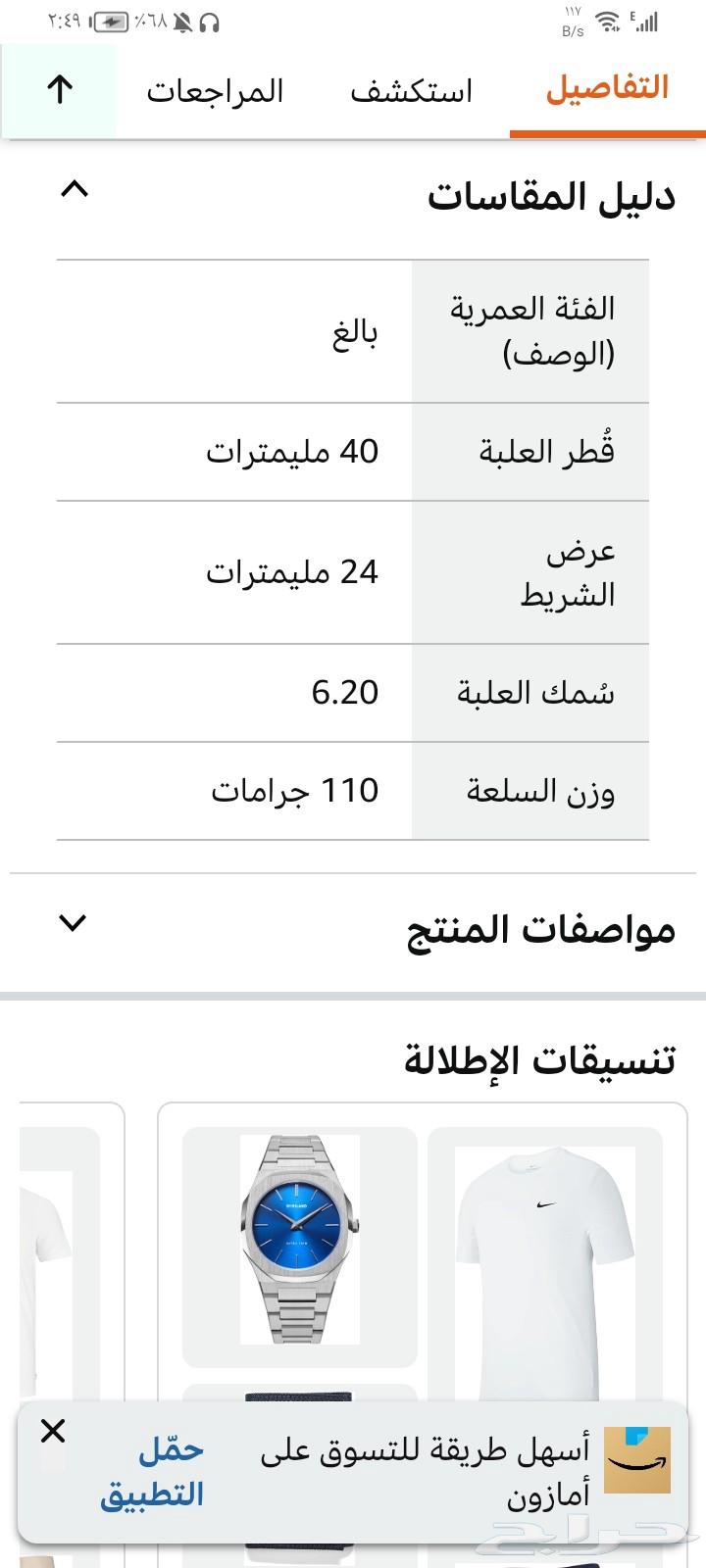Tap the وزن السلعة table row
This screenshot has height=1568, width=706.
point(353,790)
